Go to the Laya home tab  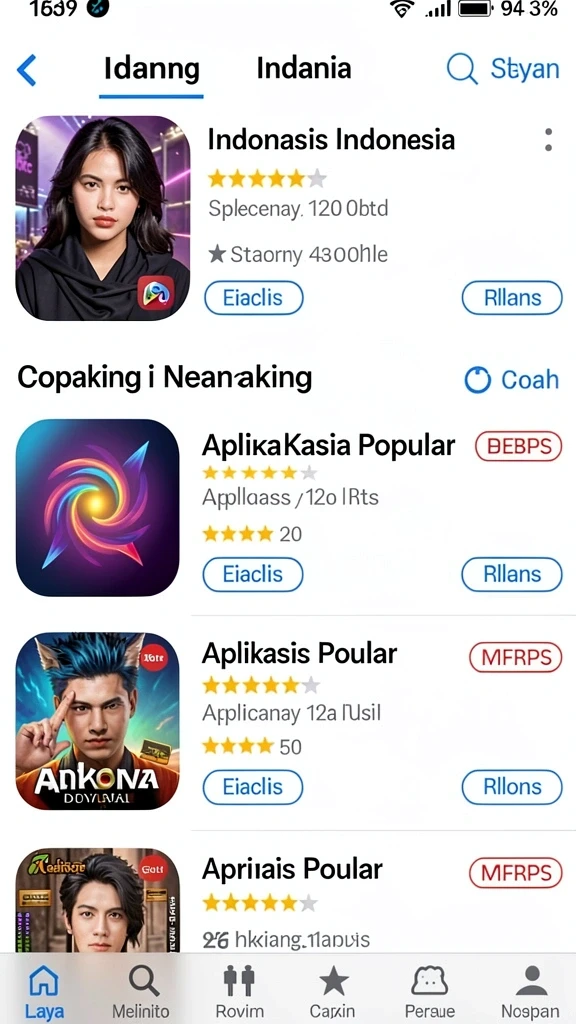[44, 991]
